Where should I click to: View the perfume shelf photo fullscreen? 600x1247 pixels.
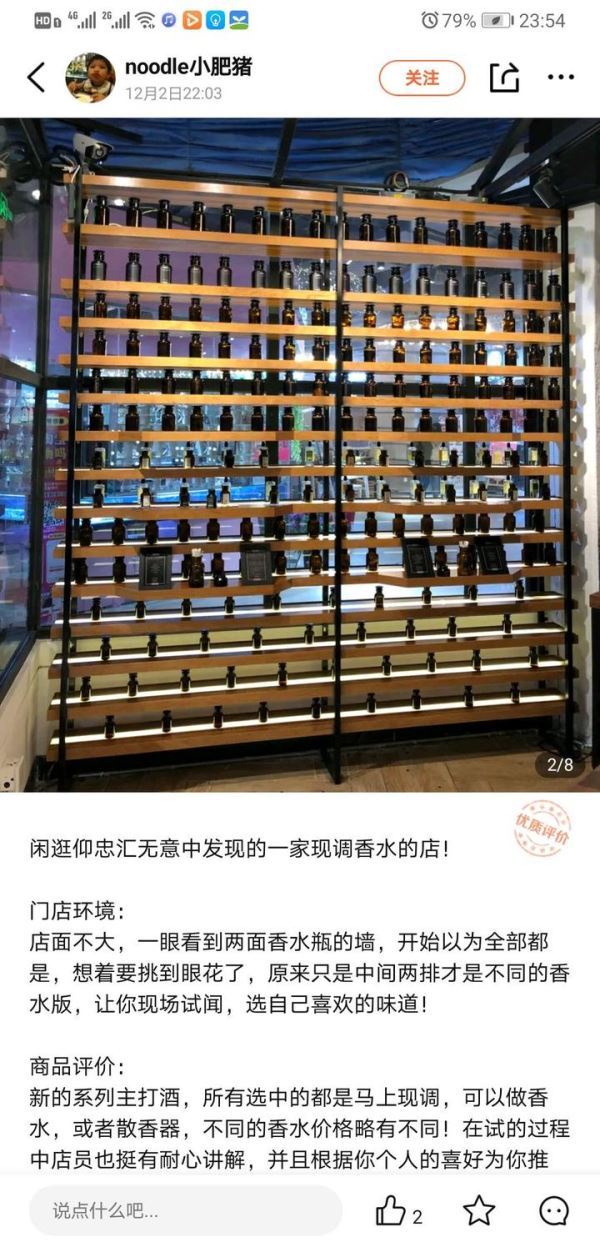(300, 455)
